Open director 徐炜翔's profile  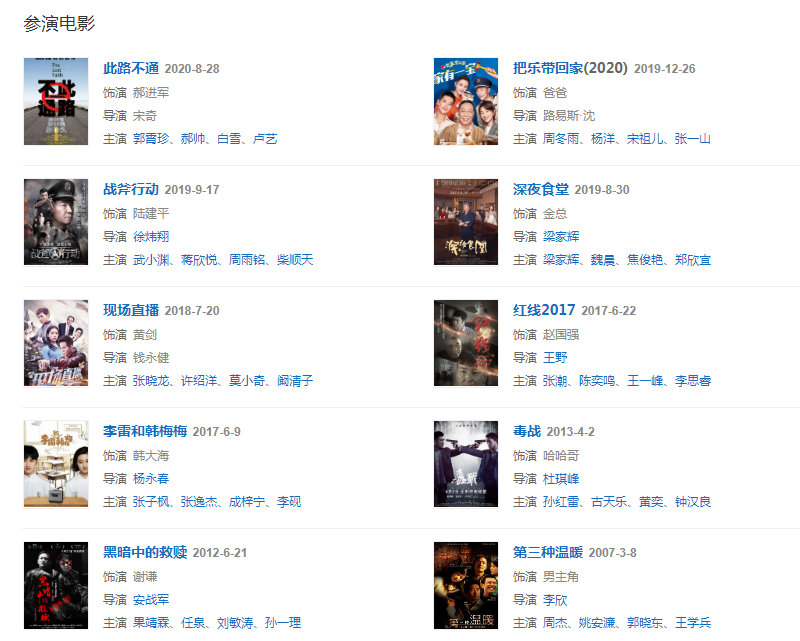click(152, 237)
